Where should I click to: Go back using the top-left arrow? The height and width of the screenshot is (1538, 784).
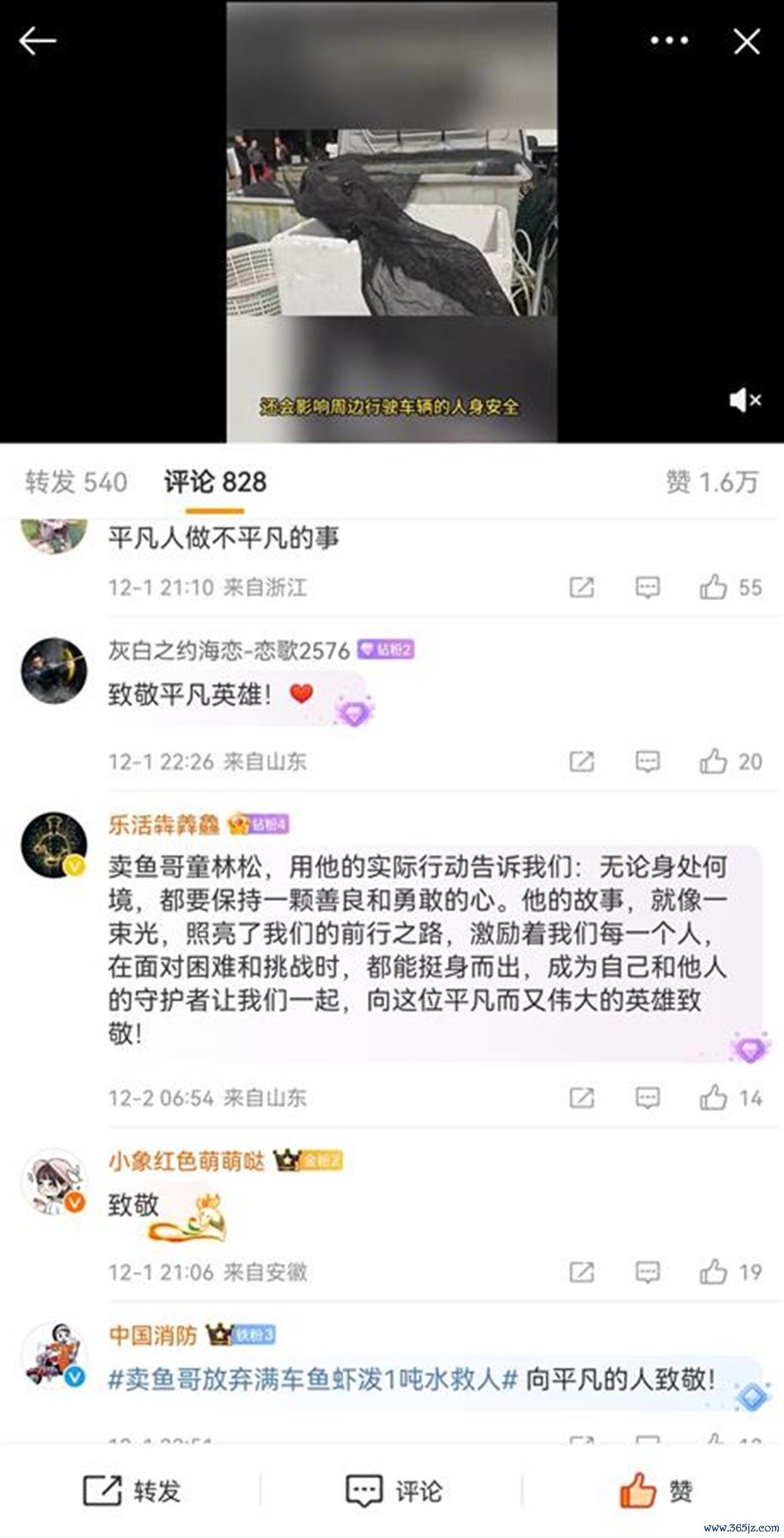(37, 41)
